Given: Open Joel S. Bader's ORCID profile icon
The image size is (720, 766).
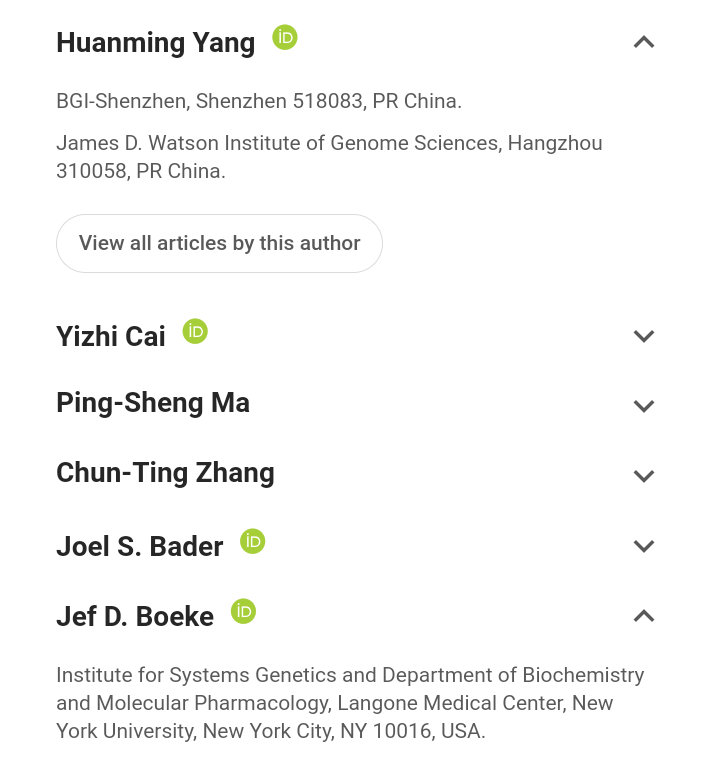Looking at the screenshot, I should pyautogui.click(x=253, y=541).
